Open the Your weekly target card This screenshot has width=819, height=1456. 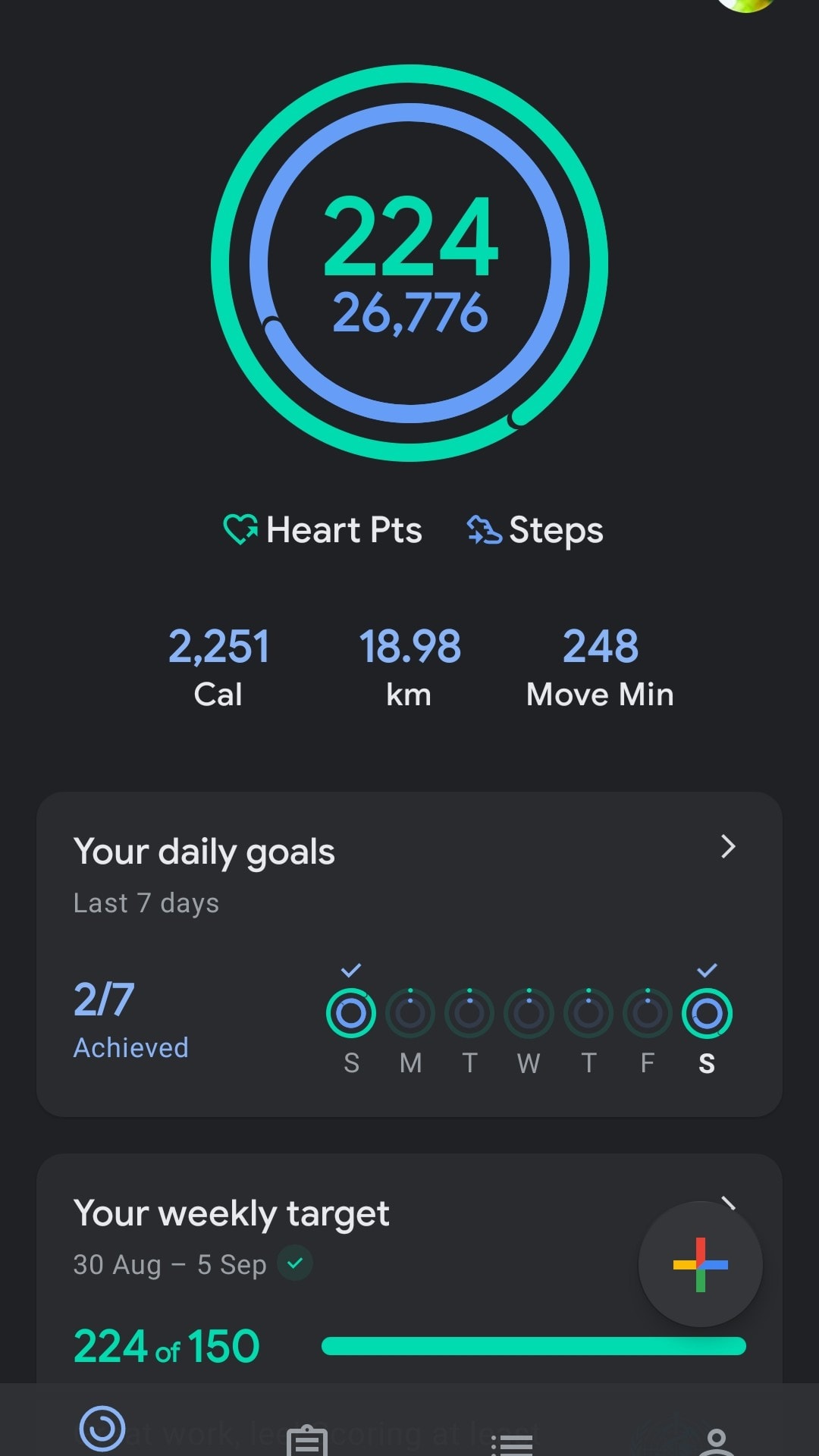(409, 1268)
